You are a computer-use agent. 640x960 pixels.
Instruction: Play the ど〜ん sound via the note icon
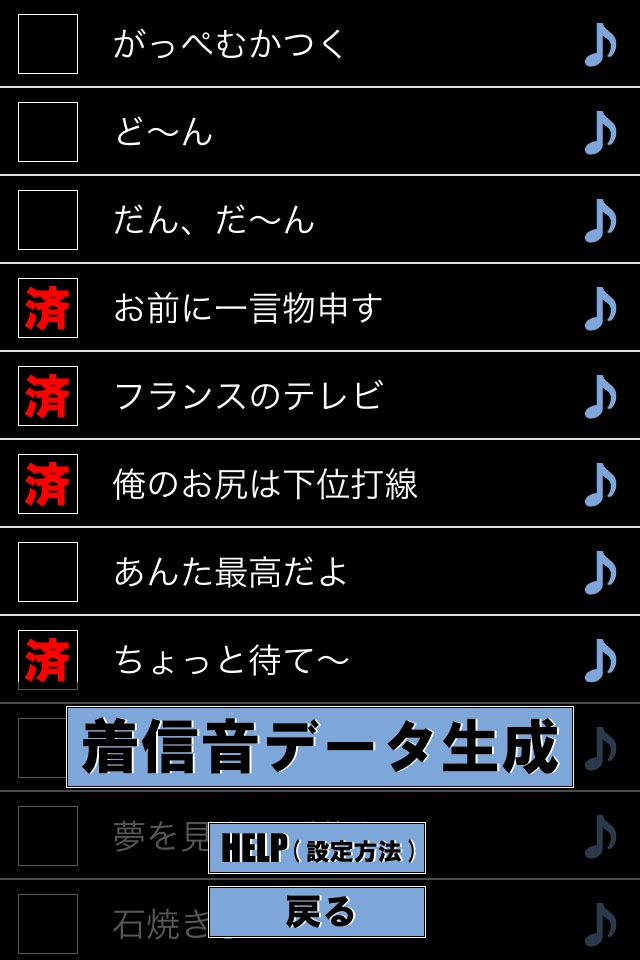(600, 132)
